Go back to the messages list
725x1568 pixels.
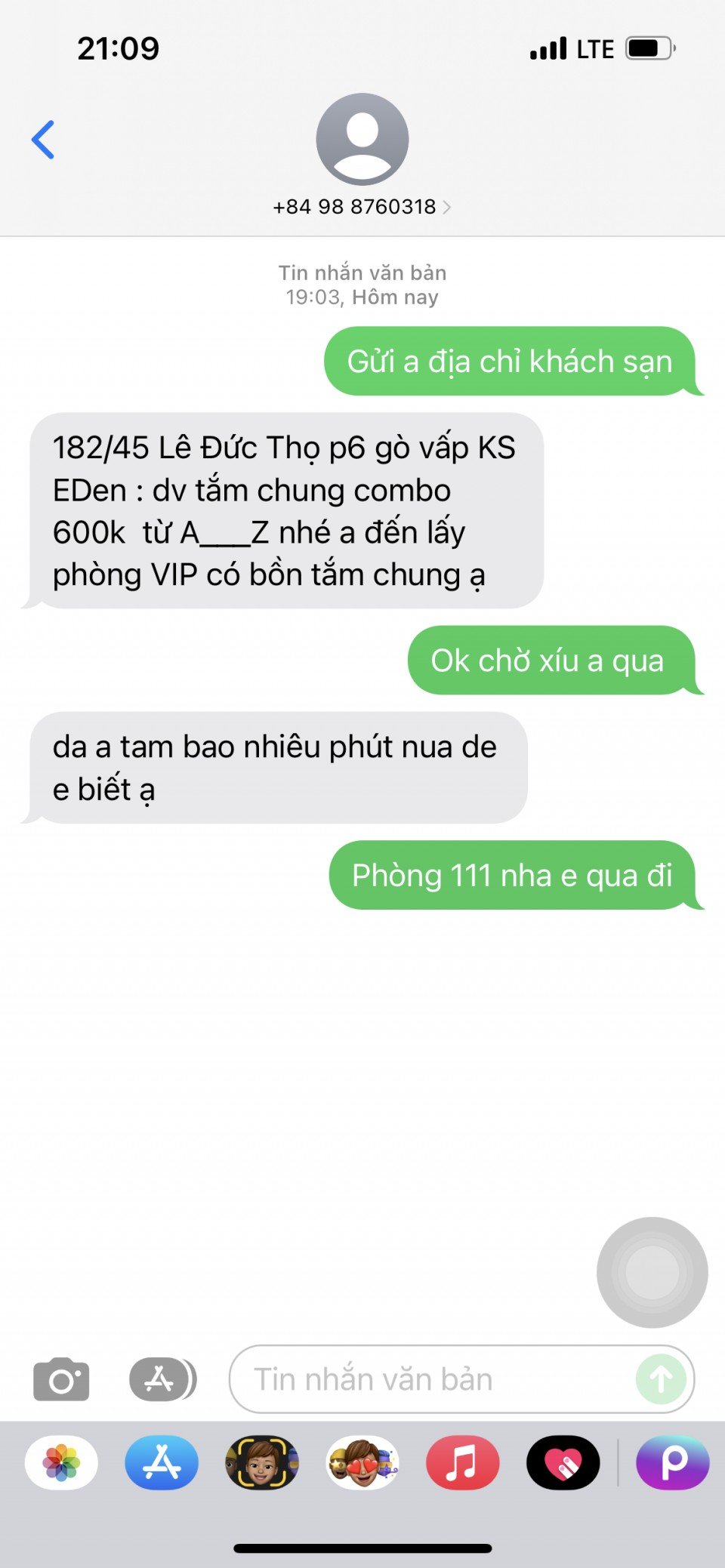point(43,140)
